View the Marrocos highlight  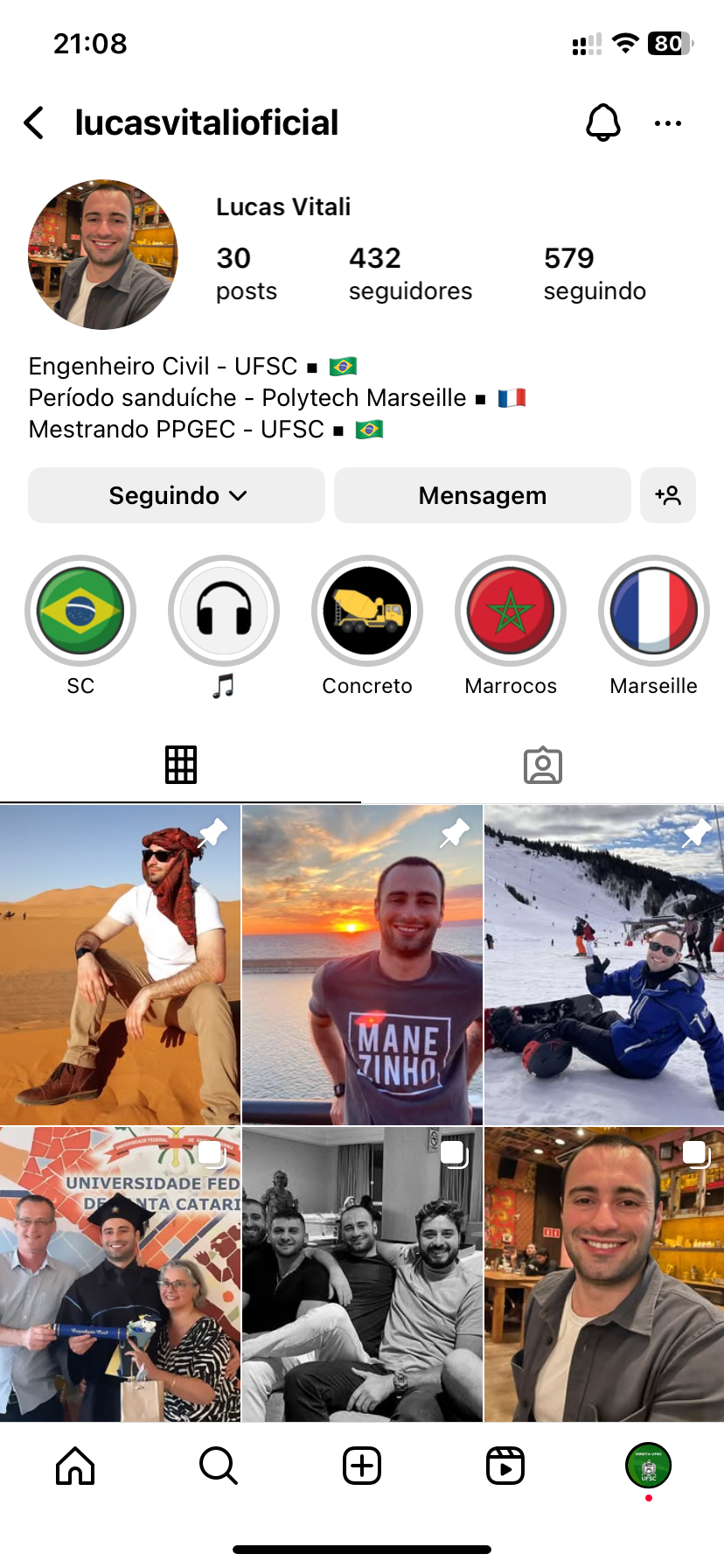click(x=511, y=611)
